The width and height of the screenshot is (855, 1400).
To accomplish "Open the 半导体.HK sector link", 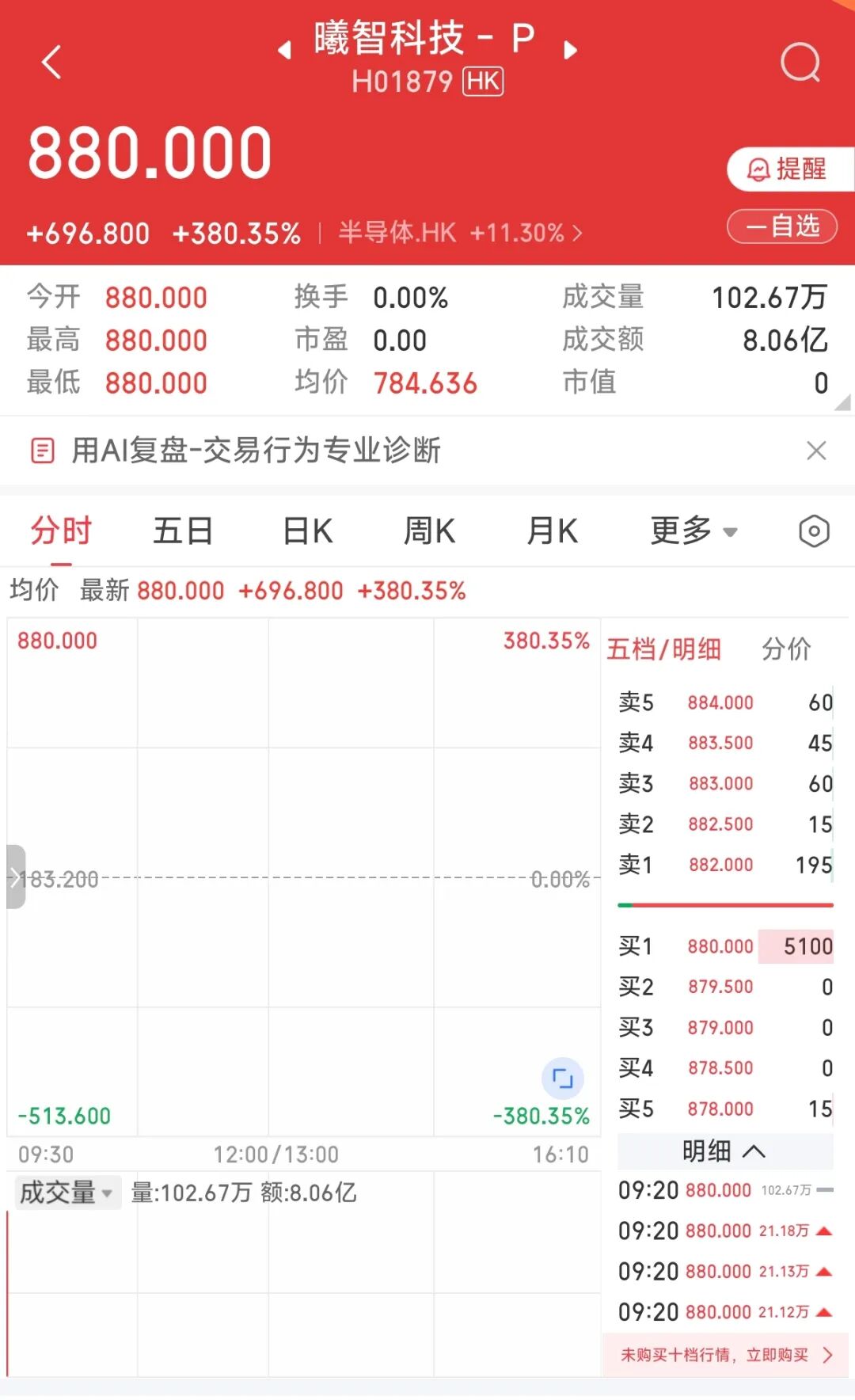I will (x=461, y=233).
